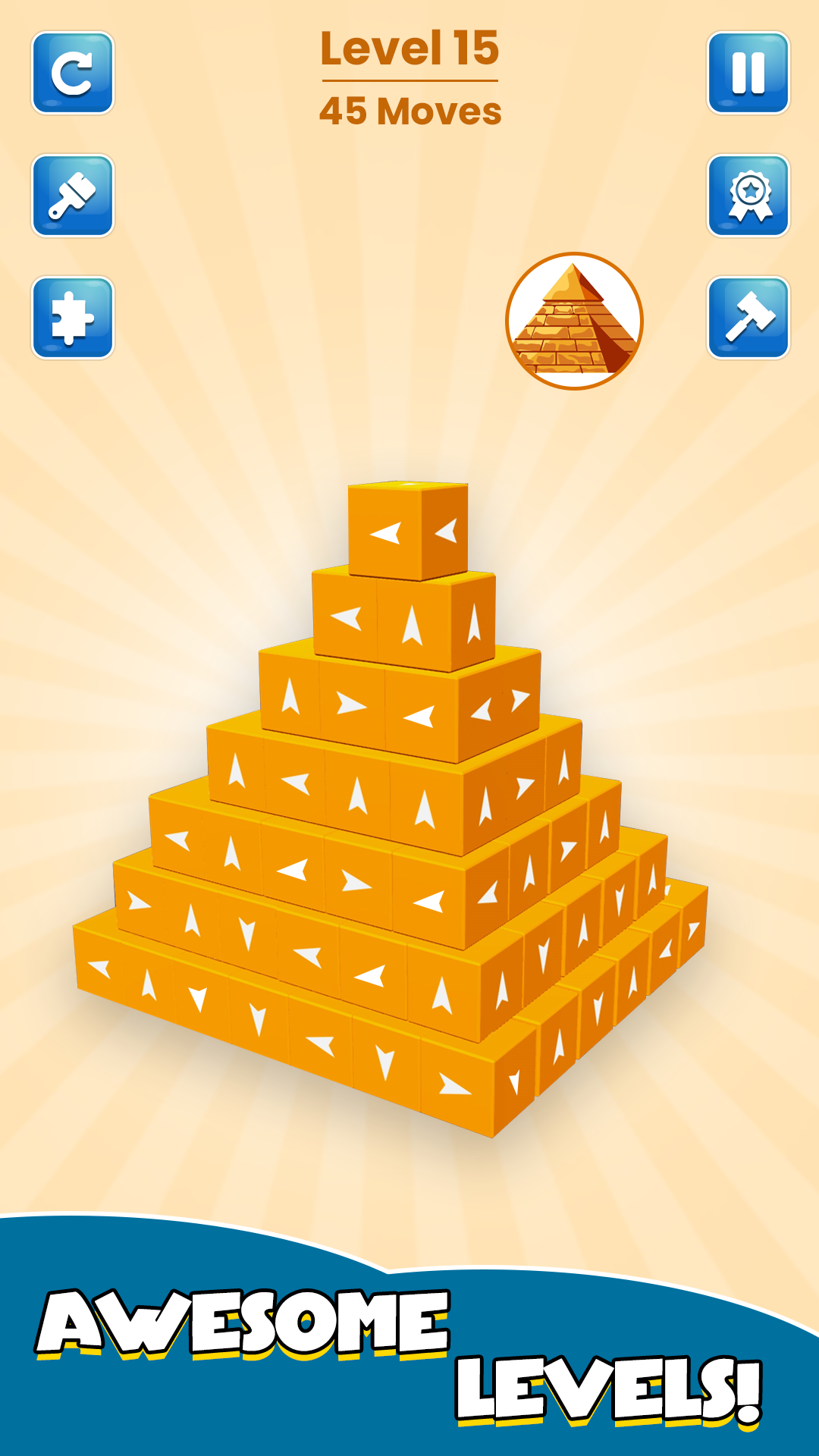Tap the topmost cube of the pyramid
The height and width of the screenshot is (1456, 819).
(x=407, y=531)
